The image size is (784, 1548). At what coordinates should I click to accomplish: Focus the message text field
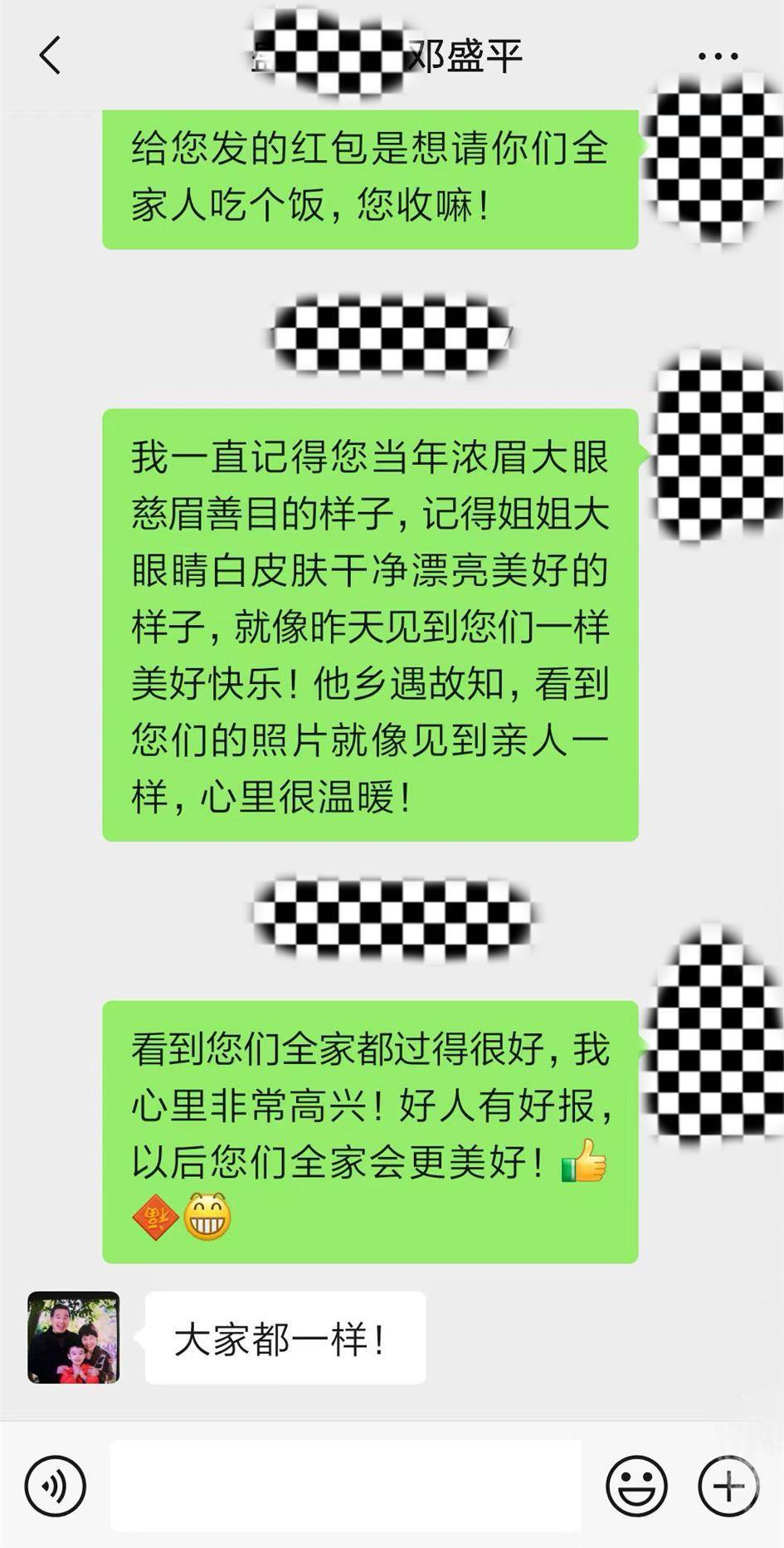click(346, 1486)
